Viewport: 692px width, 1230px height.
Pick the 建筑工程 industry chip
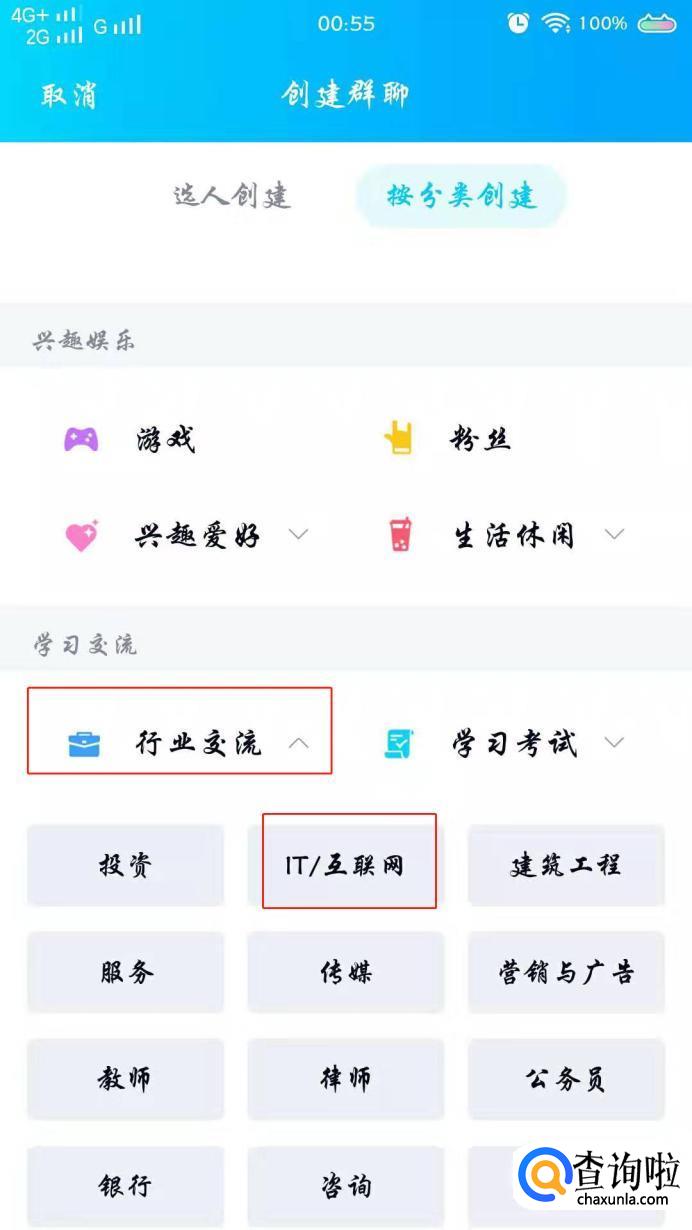(566, 865)
